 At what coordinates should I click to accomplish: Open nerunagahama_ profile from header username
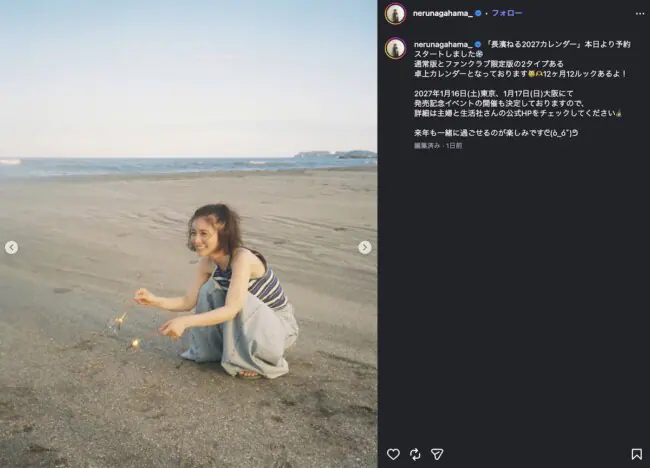443,13
